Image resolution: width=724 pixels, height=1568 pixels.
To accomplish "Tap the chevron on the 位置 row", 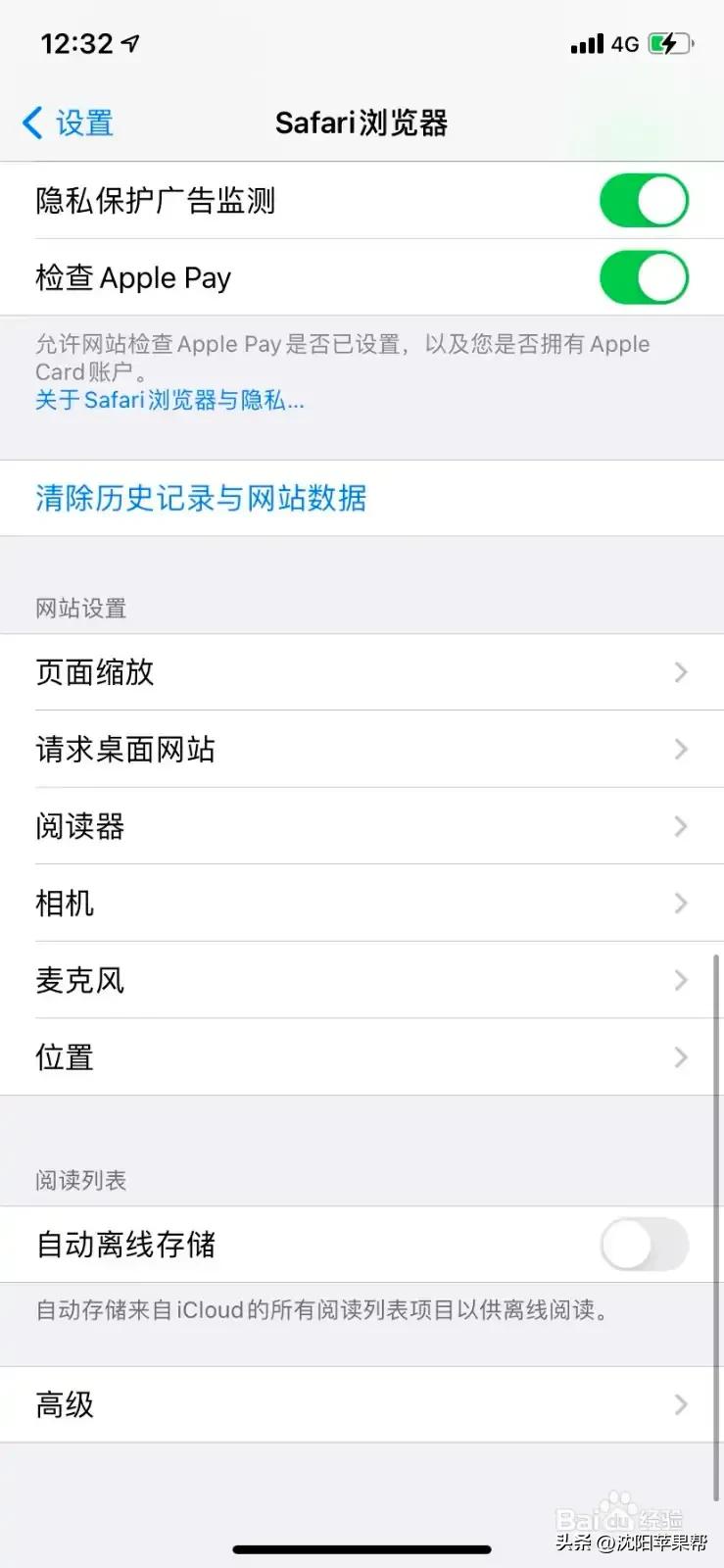I will tap(681, 1057).
